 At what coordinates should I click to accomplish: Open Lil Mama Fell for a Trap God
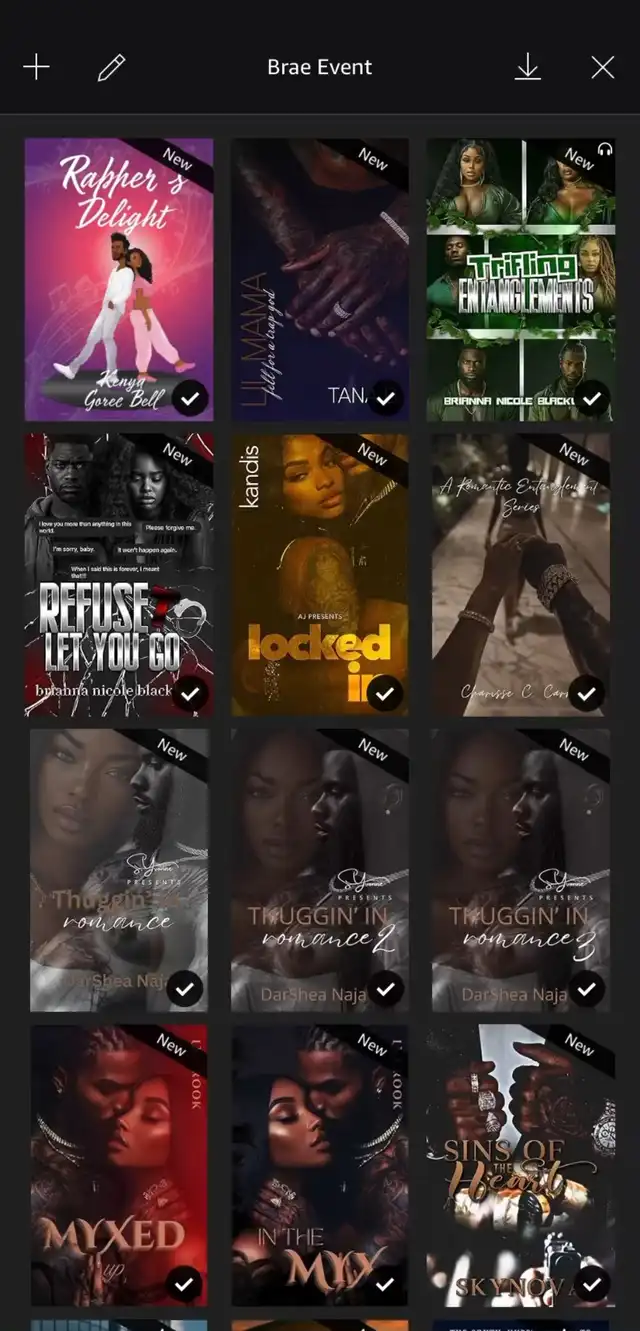tap(320, 279)
